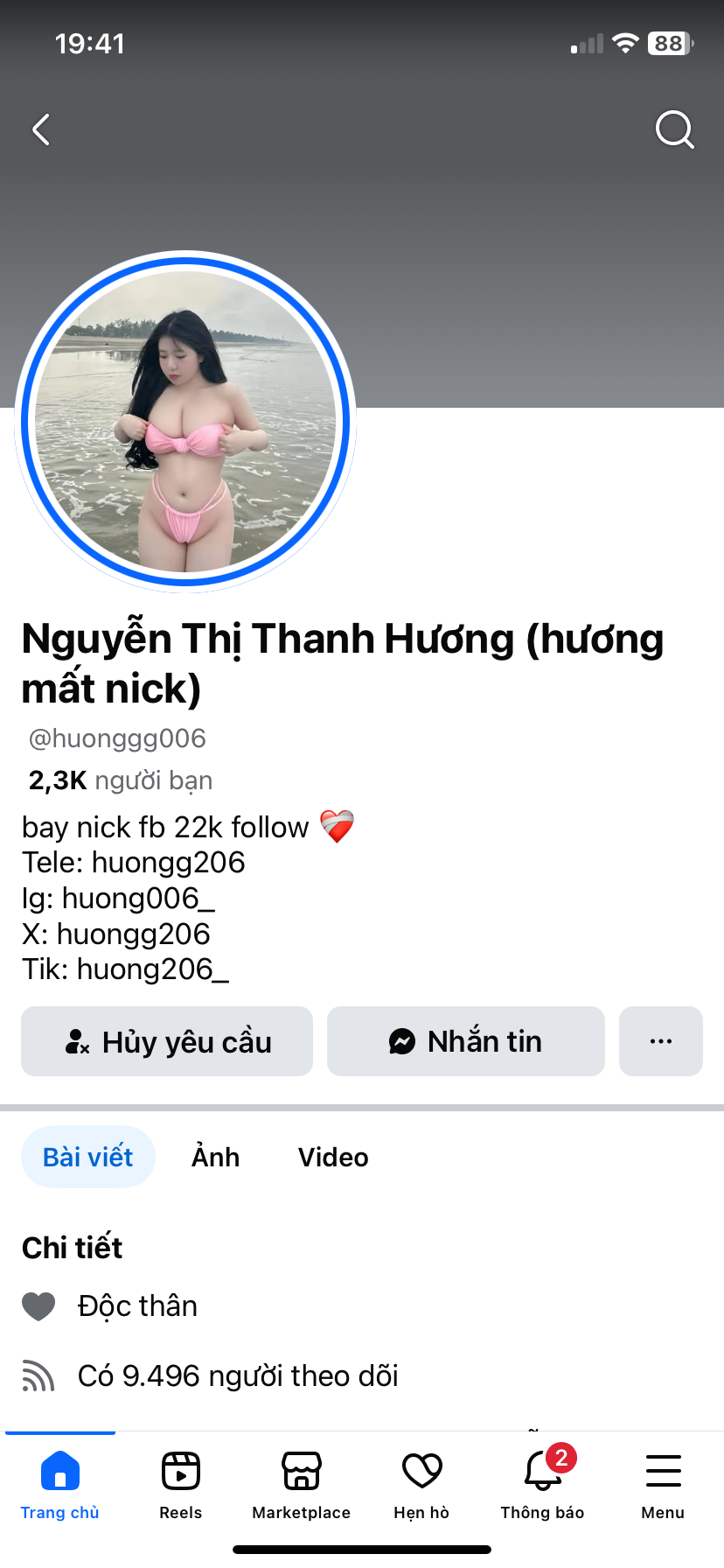This screenshot has width=724, height=1568.
Task: Cancel request via Hủy yêu cầu
Action: (167, 1041)
